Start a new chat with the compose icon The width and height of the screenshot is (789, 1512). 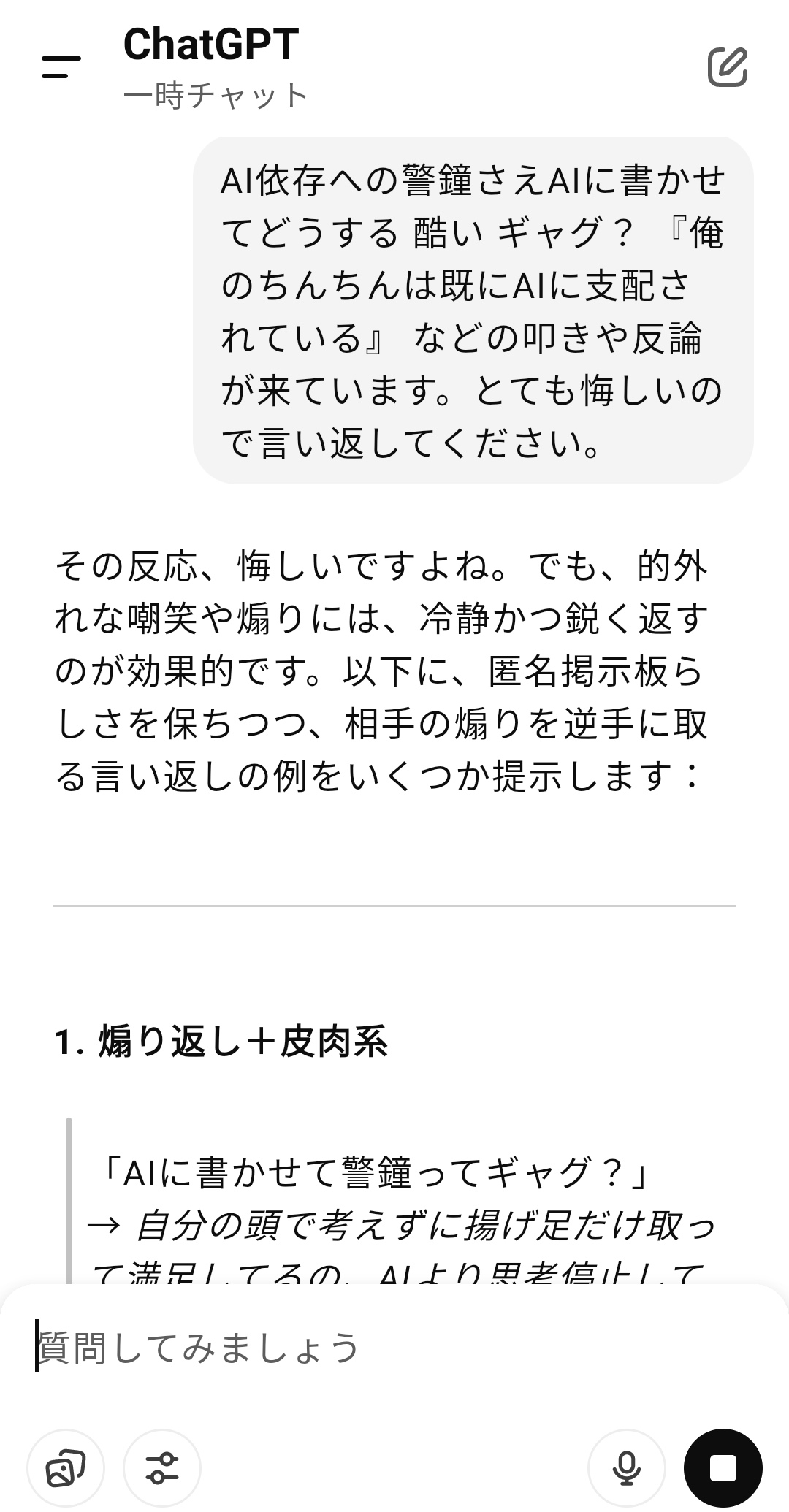point(728,66)
